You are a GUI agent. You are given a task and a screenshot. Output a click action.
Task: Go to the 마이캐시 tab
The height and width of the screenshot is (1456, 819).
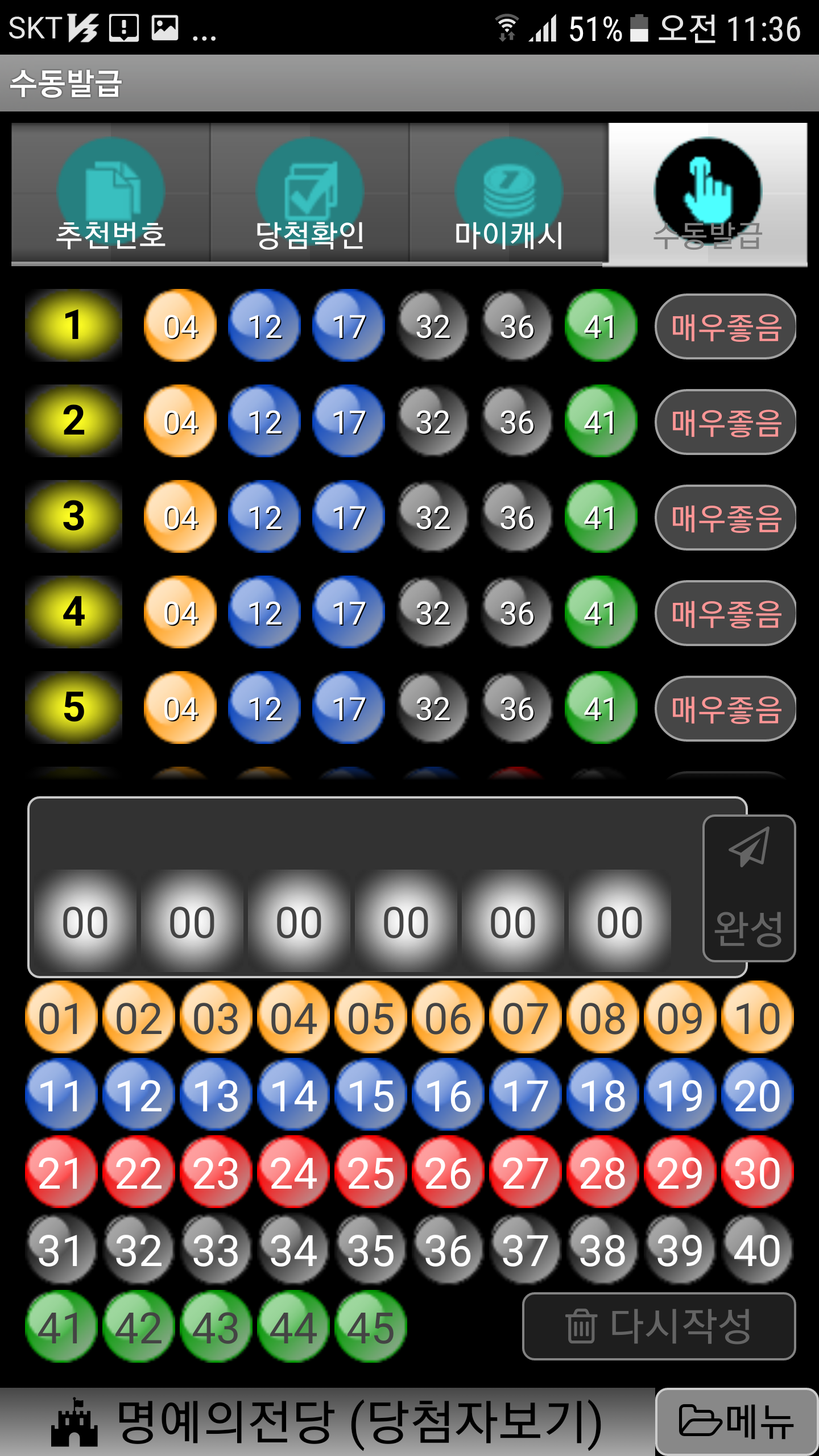pos(509,193)
